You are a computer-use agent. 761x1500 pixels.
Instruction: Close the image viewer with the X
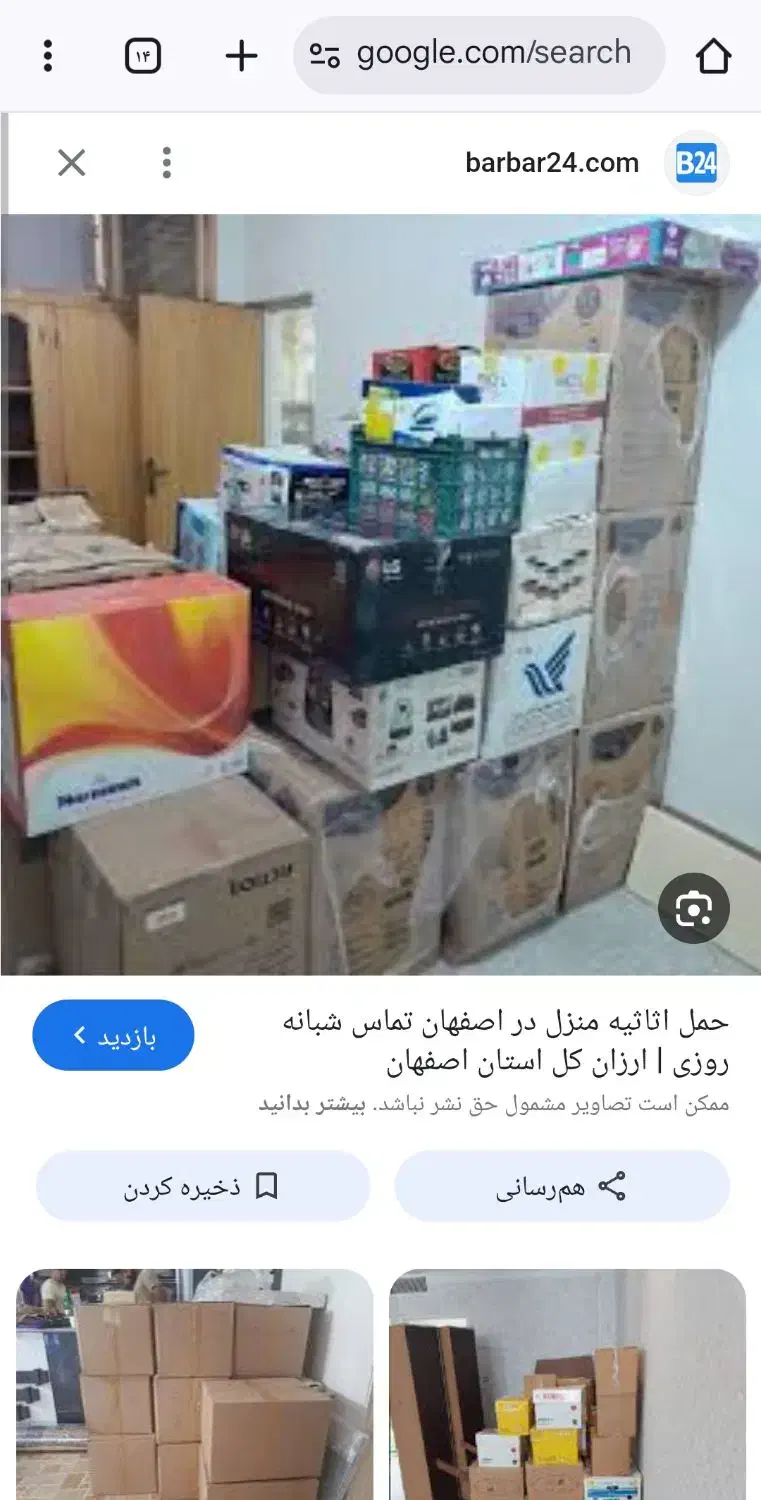coord(71,162)
